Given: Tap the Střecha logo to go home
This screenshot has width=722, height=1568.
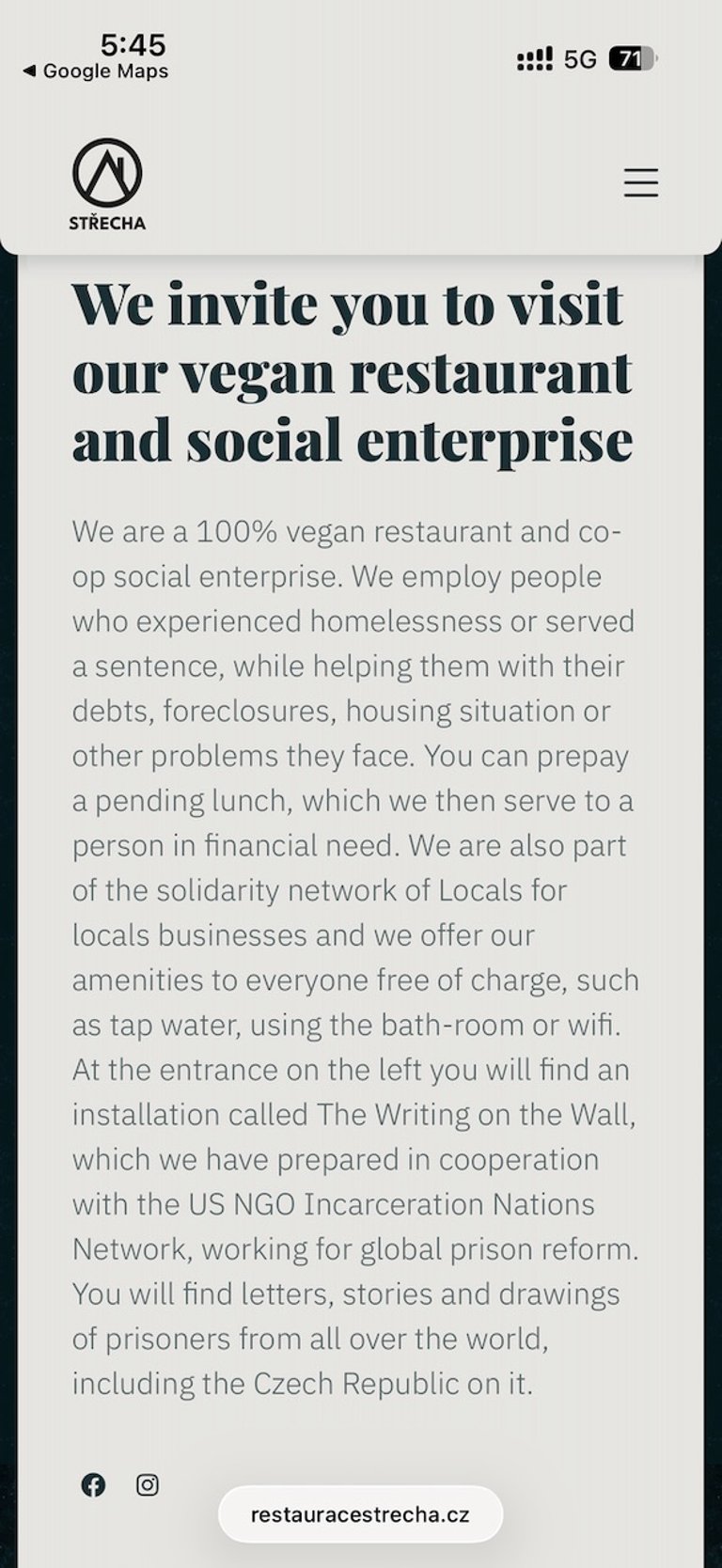Looking at the screenshot, I should [107, 184].
